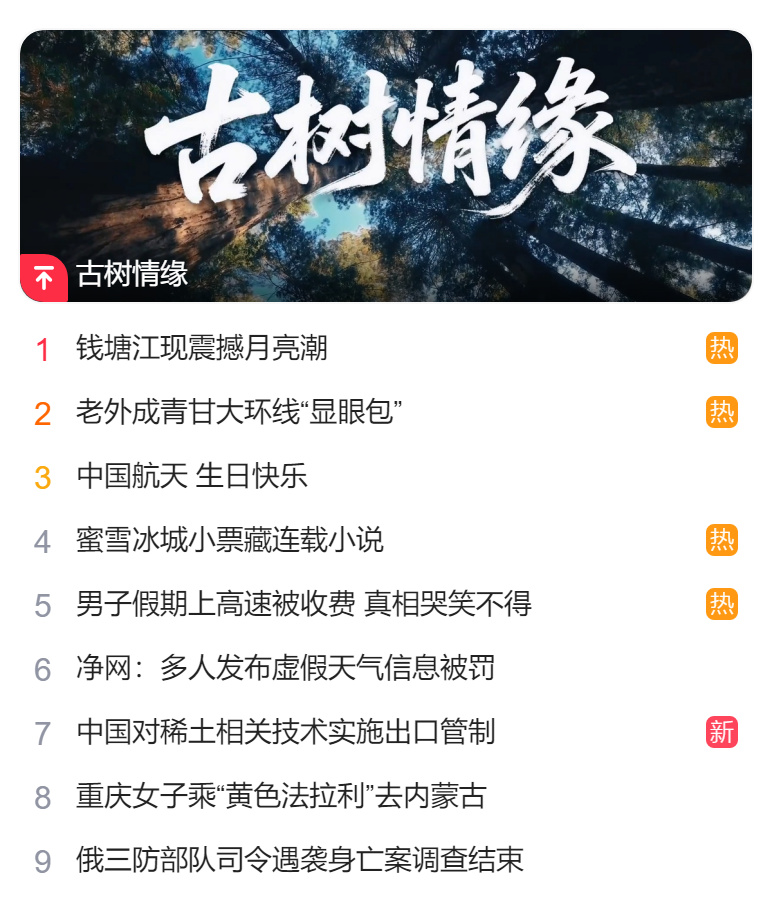Click the gray rank number 6
Image resolution: width=778 pixels, height=903 pixels.
(x=42, y=668)
